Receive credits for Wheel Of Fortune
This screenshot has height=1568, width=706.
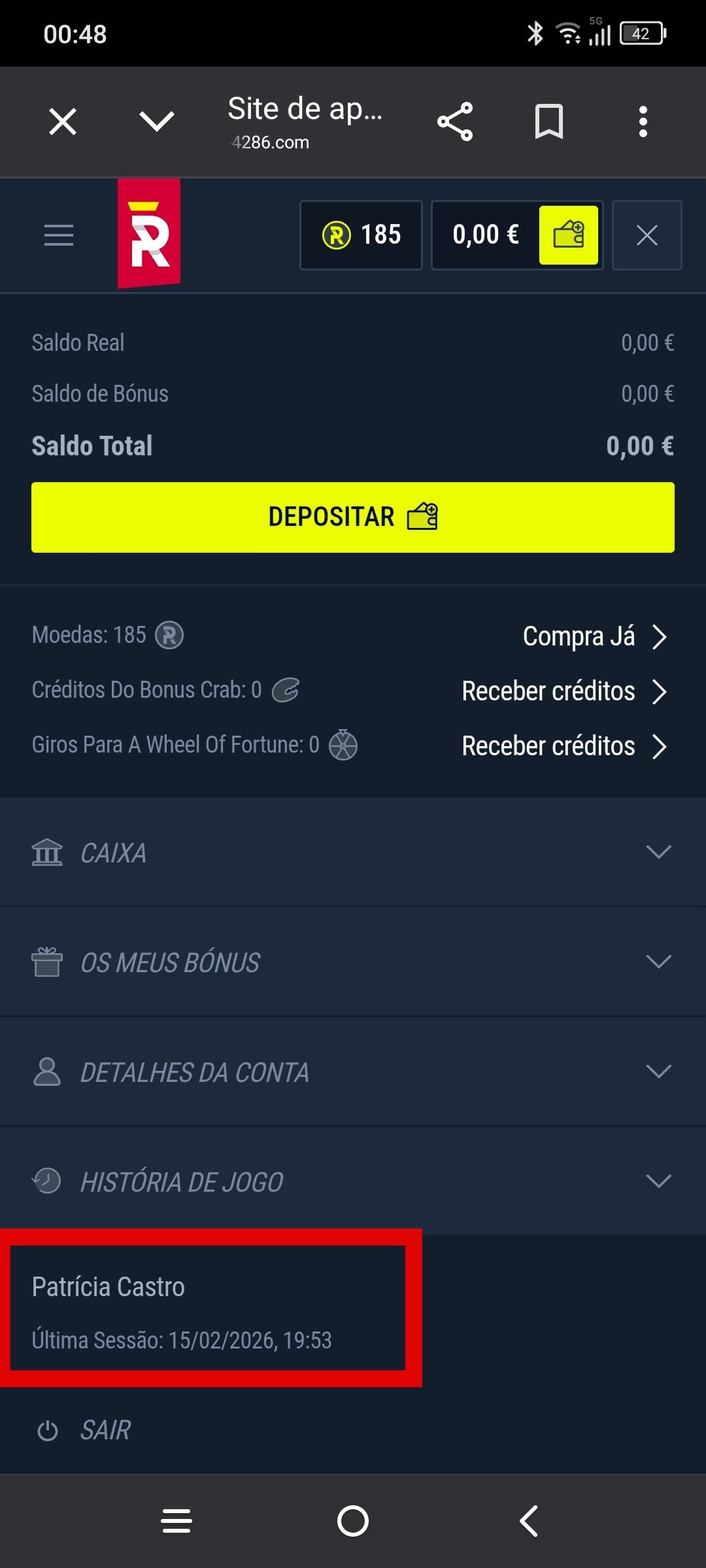(563, 746)
